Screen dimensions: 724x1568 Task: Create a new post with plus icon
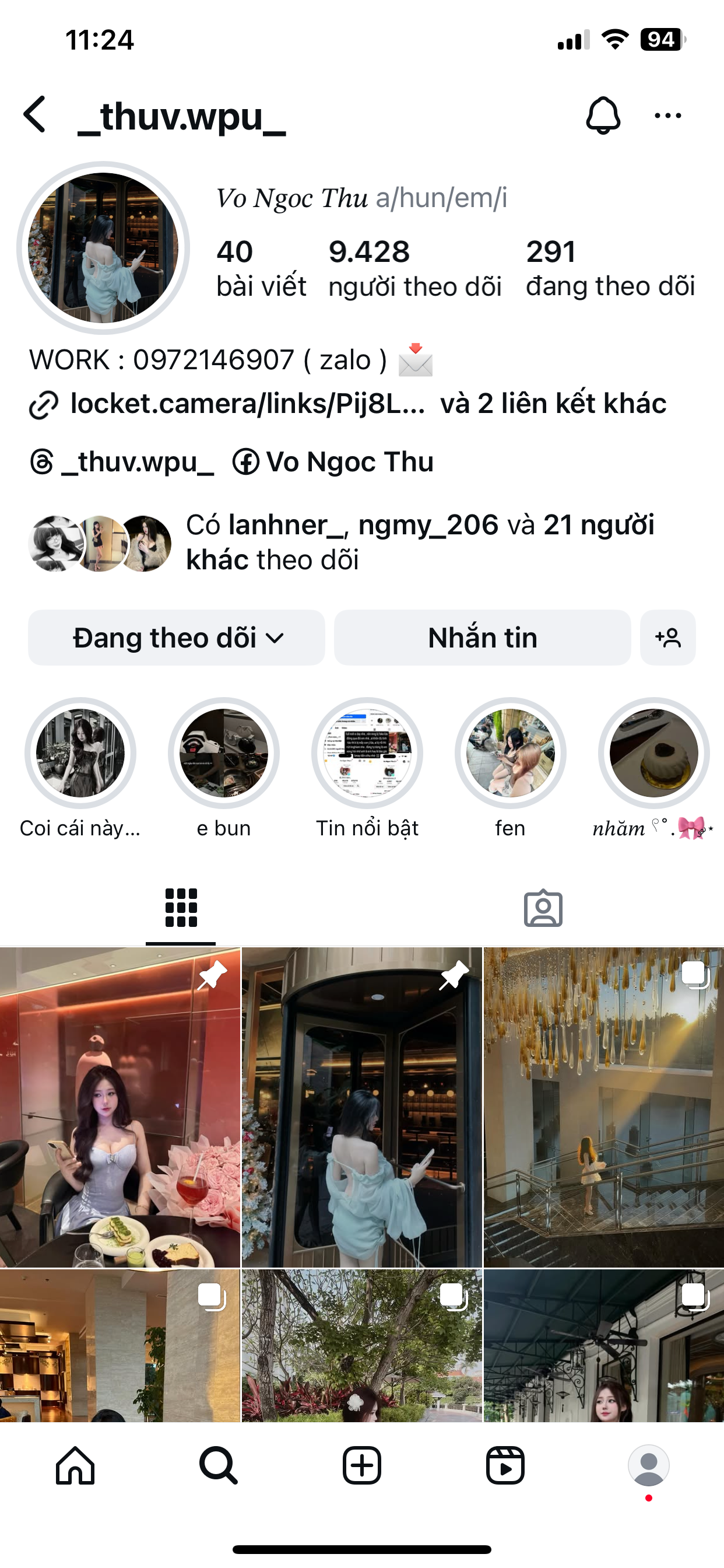362,1466
